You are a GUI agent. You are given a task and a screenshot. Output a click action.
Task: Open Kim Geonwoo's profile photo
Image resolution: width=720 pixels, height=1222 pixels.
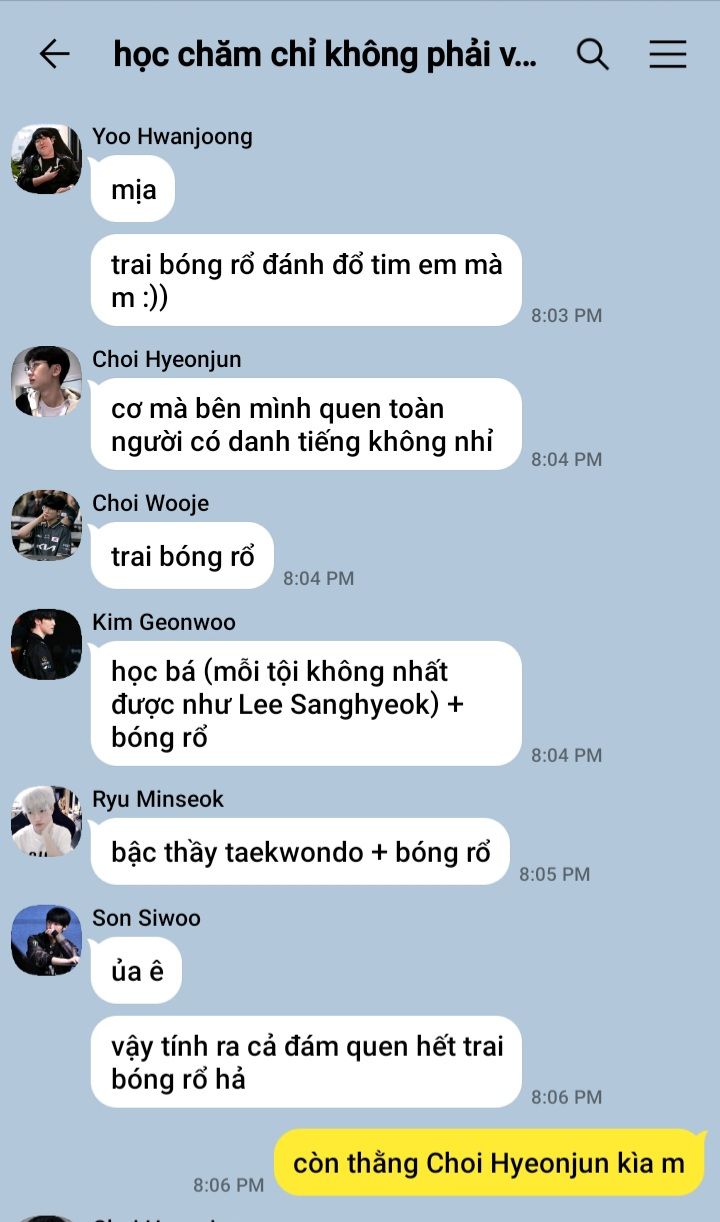(46, 644)
